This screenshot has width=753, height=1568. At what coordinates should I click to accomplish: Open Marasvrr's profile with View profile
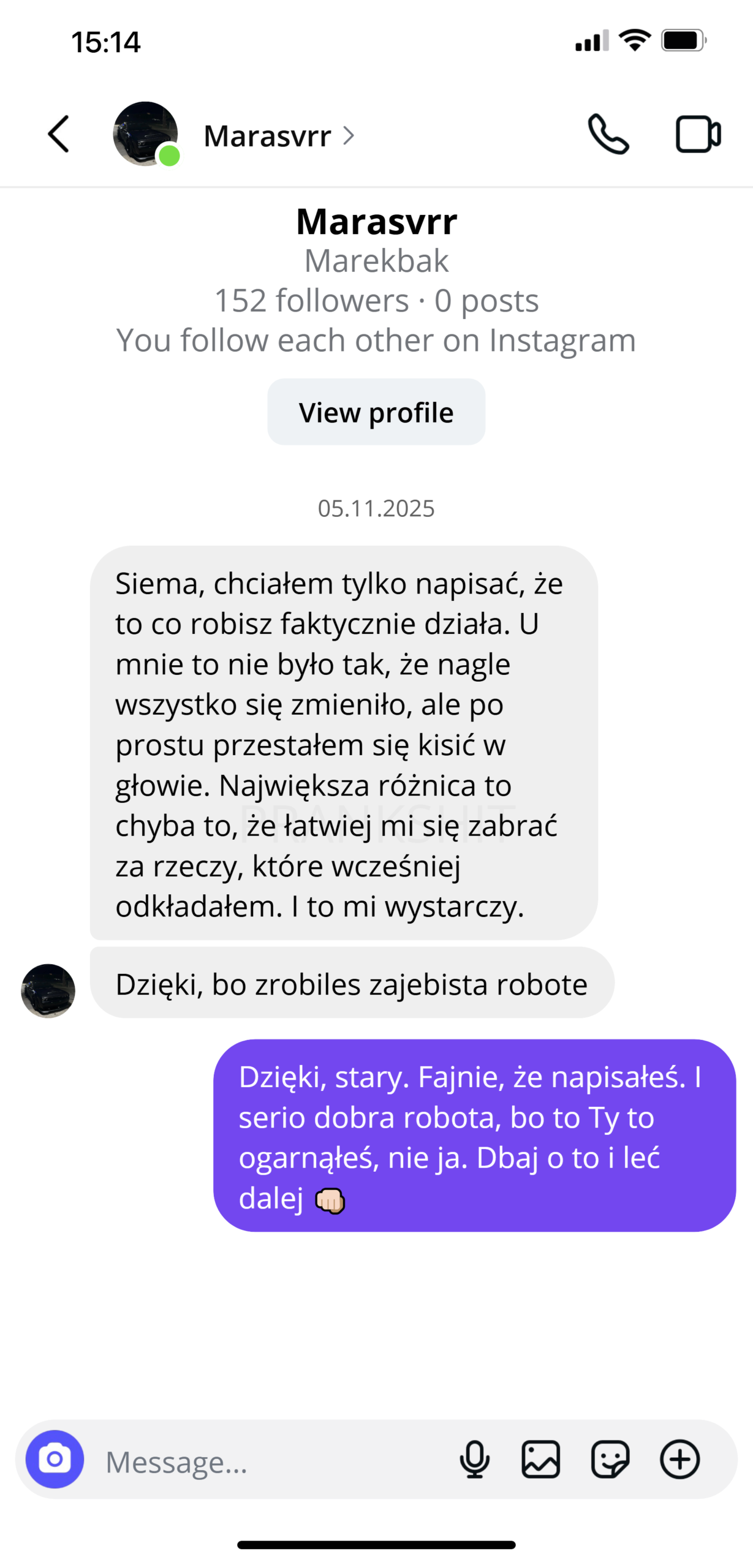click(376, 412)
